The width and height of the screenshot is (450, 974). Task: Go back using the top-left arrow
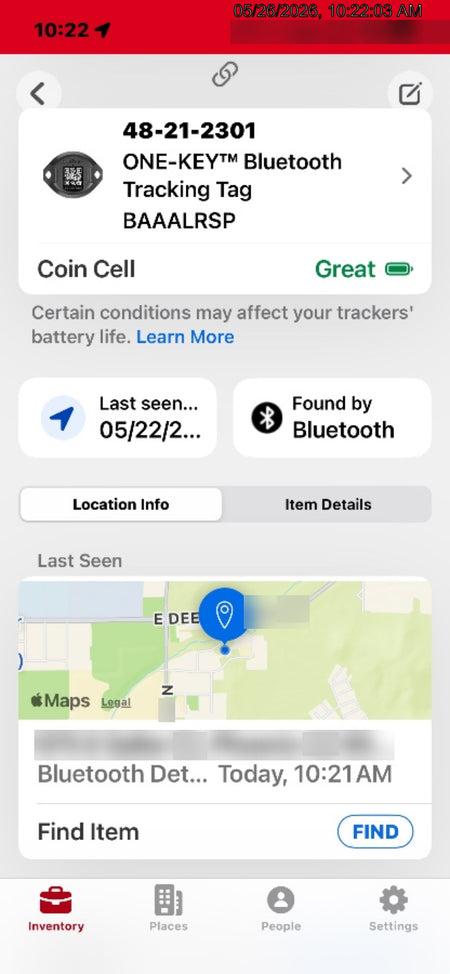39,94
